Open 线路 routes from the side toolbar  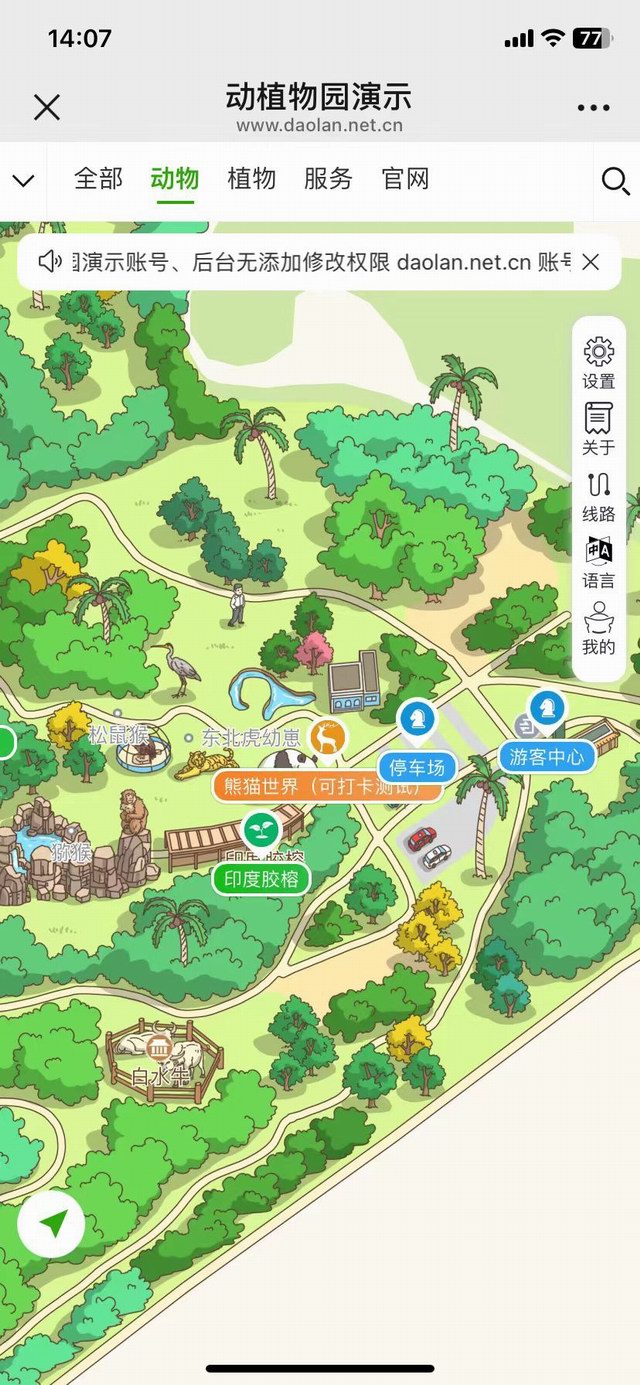click(599, 495)
